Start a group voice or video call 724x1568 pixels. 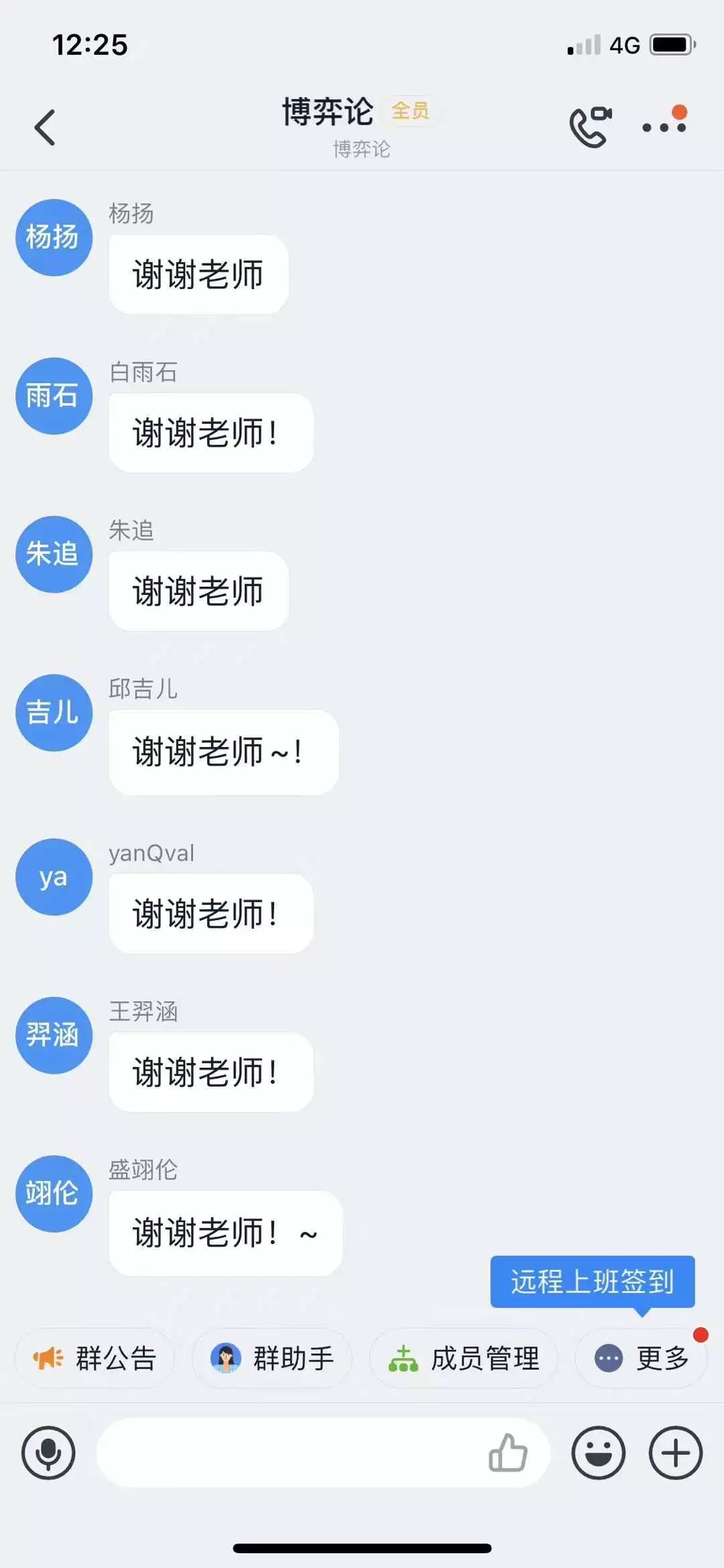pos(590,126)
